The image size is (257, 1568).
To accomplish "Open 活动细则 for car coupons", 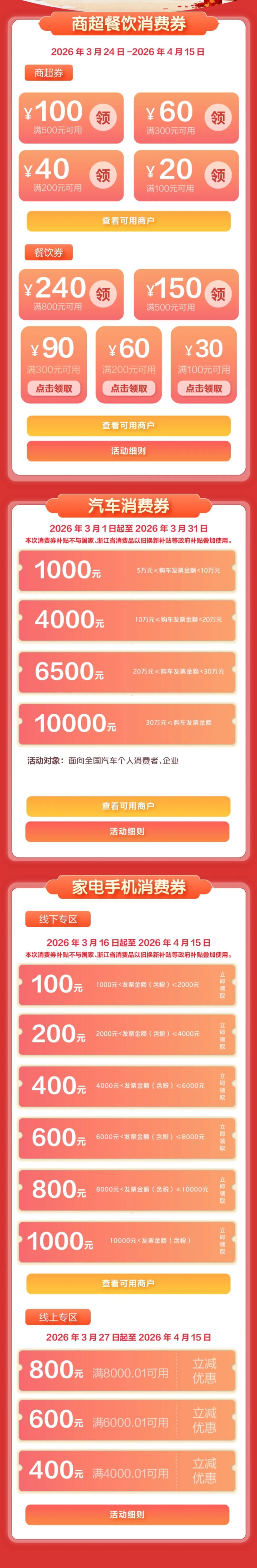I will click(x=127, y=831).
